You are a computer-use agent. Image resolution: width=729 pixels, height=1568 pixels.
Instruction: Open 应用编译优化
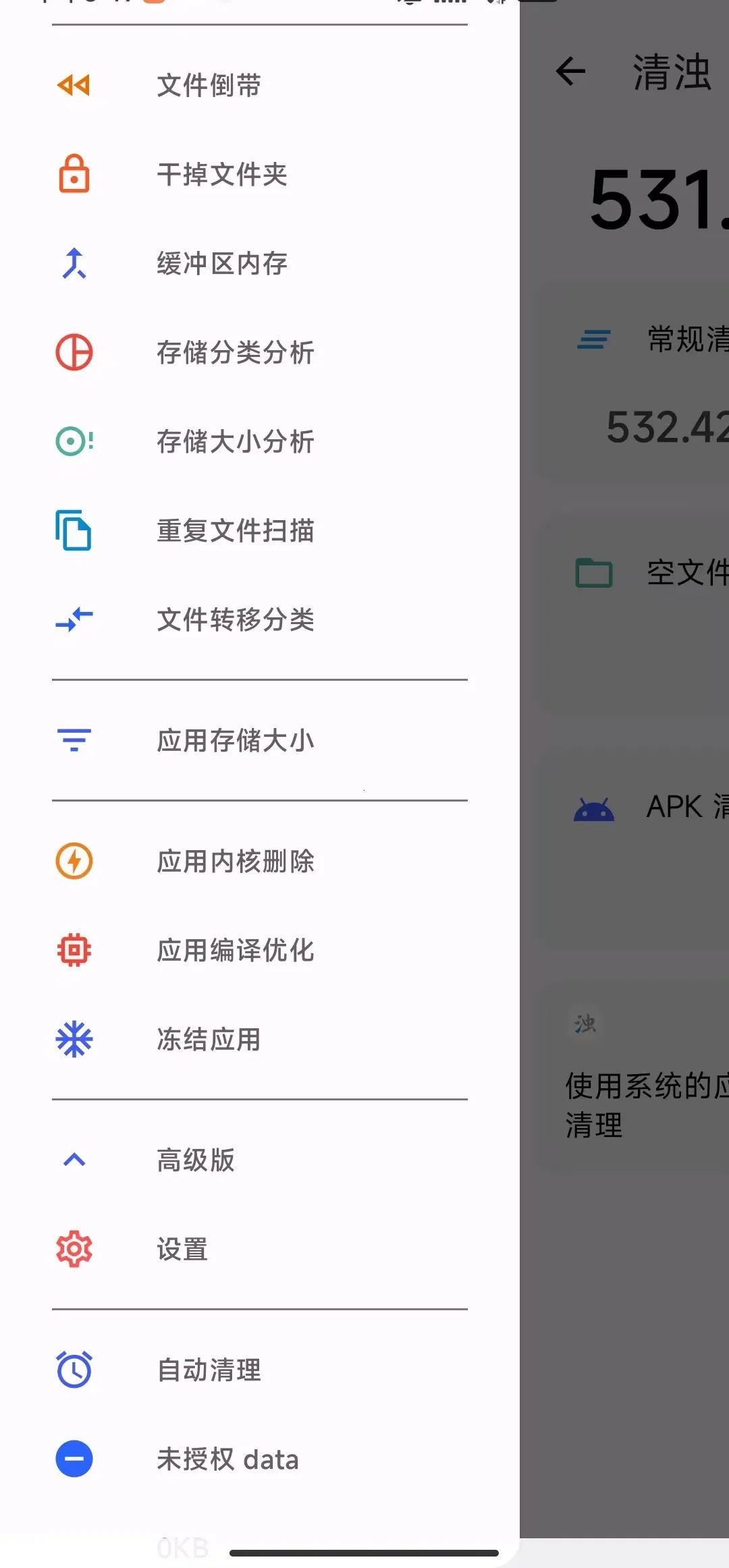[236, 951]
